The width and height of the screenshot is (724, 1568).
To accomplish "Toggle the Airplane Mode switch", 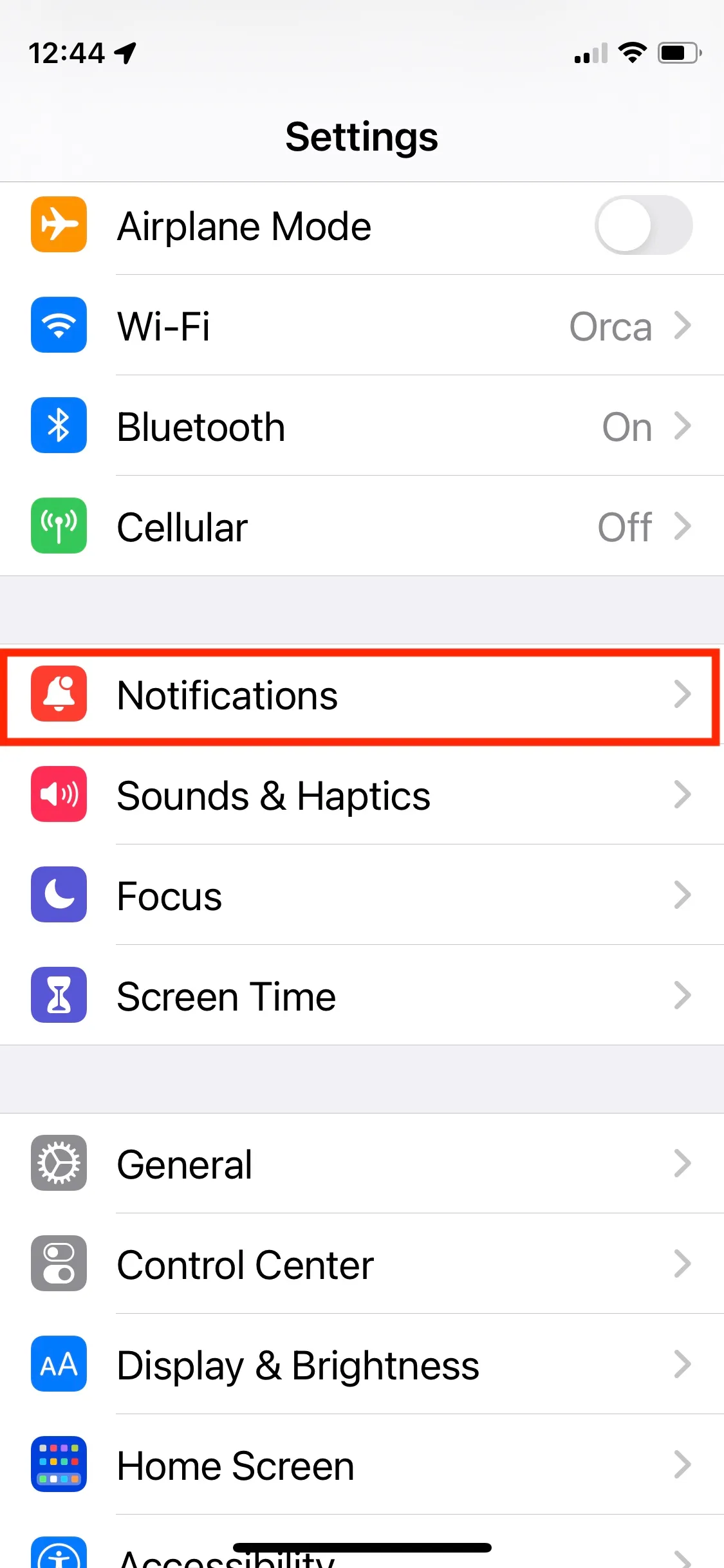I will pyautogui.click(x=643, y=226).
